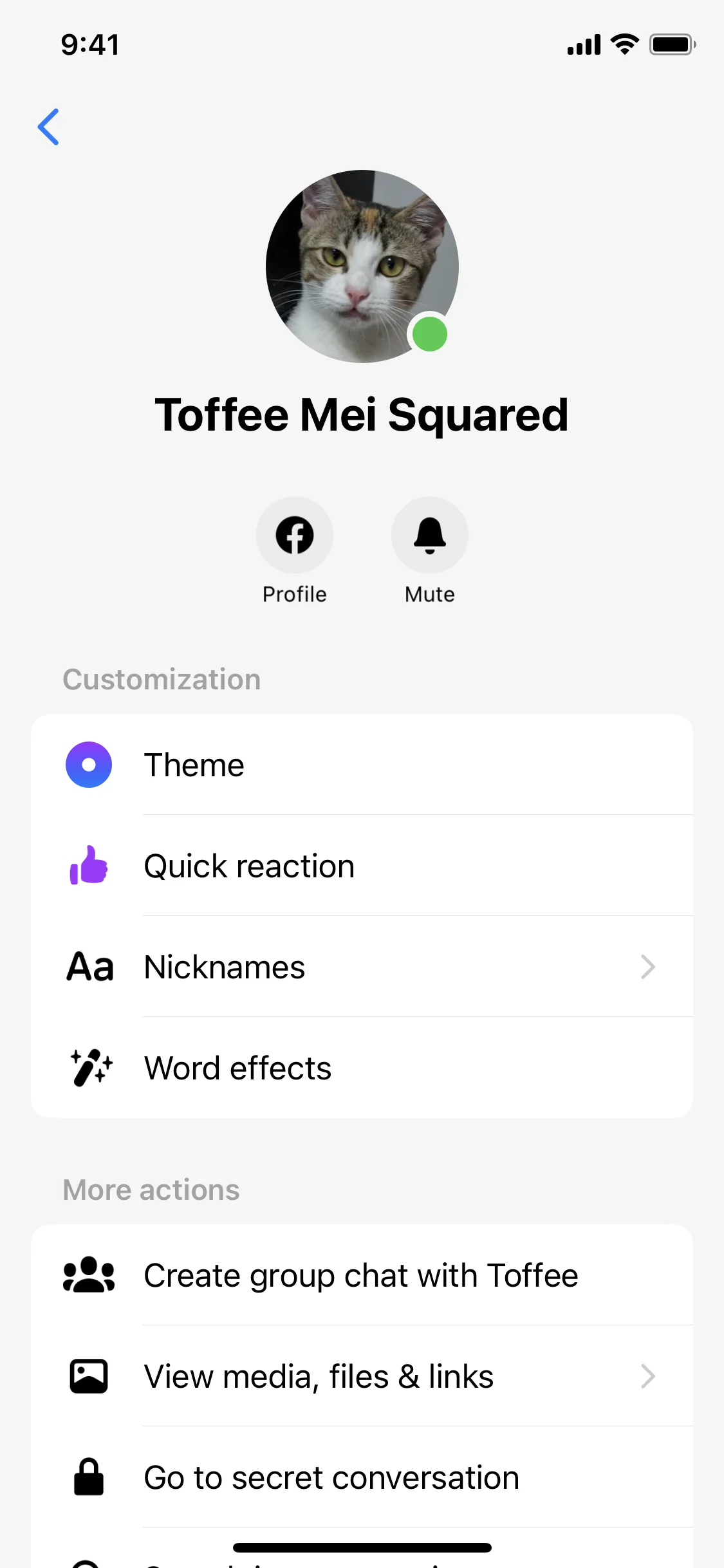Tap the green online status indicator

429,334
